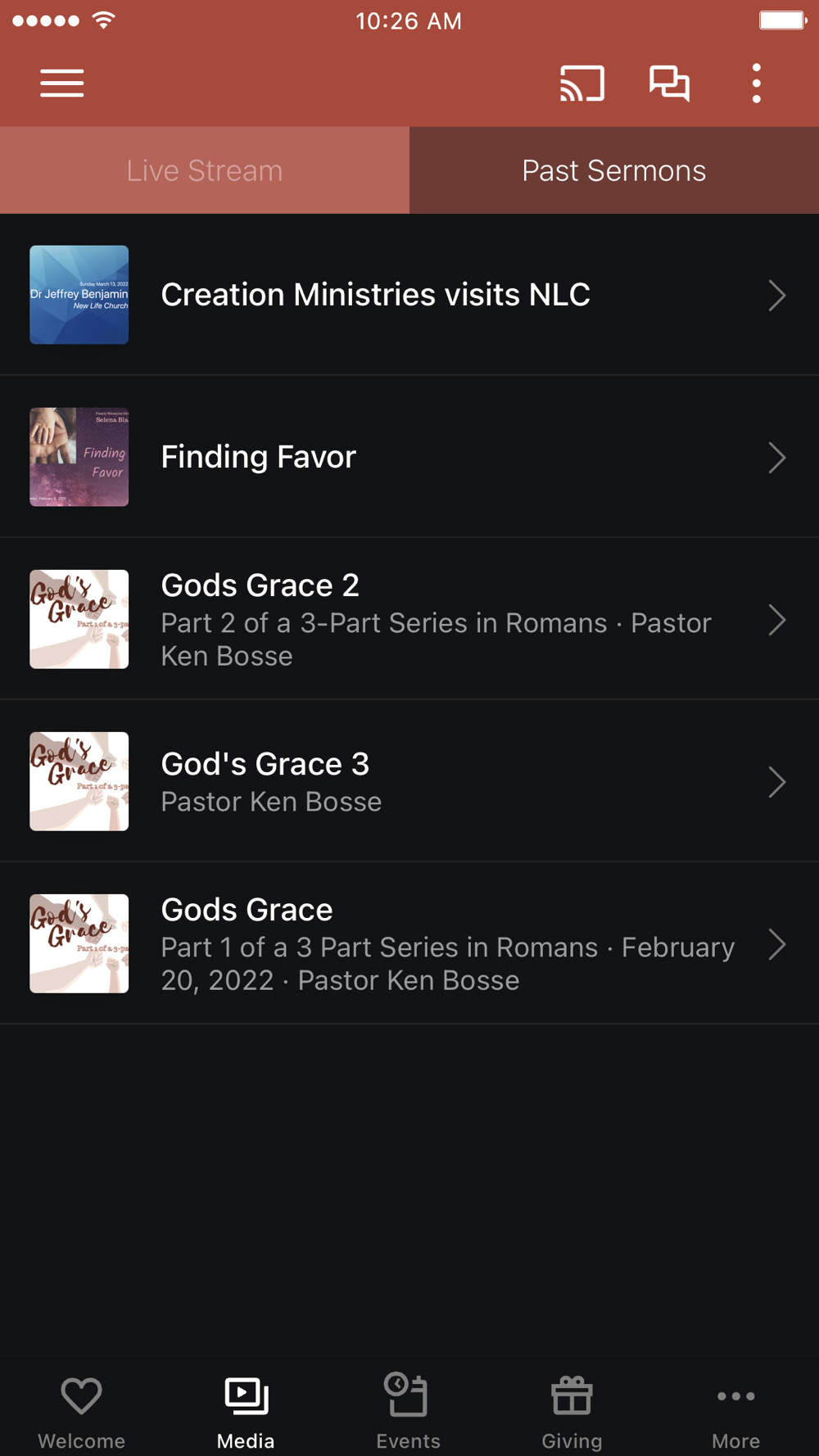Switch to the Events tab

408,1410
